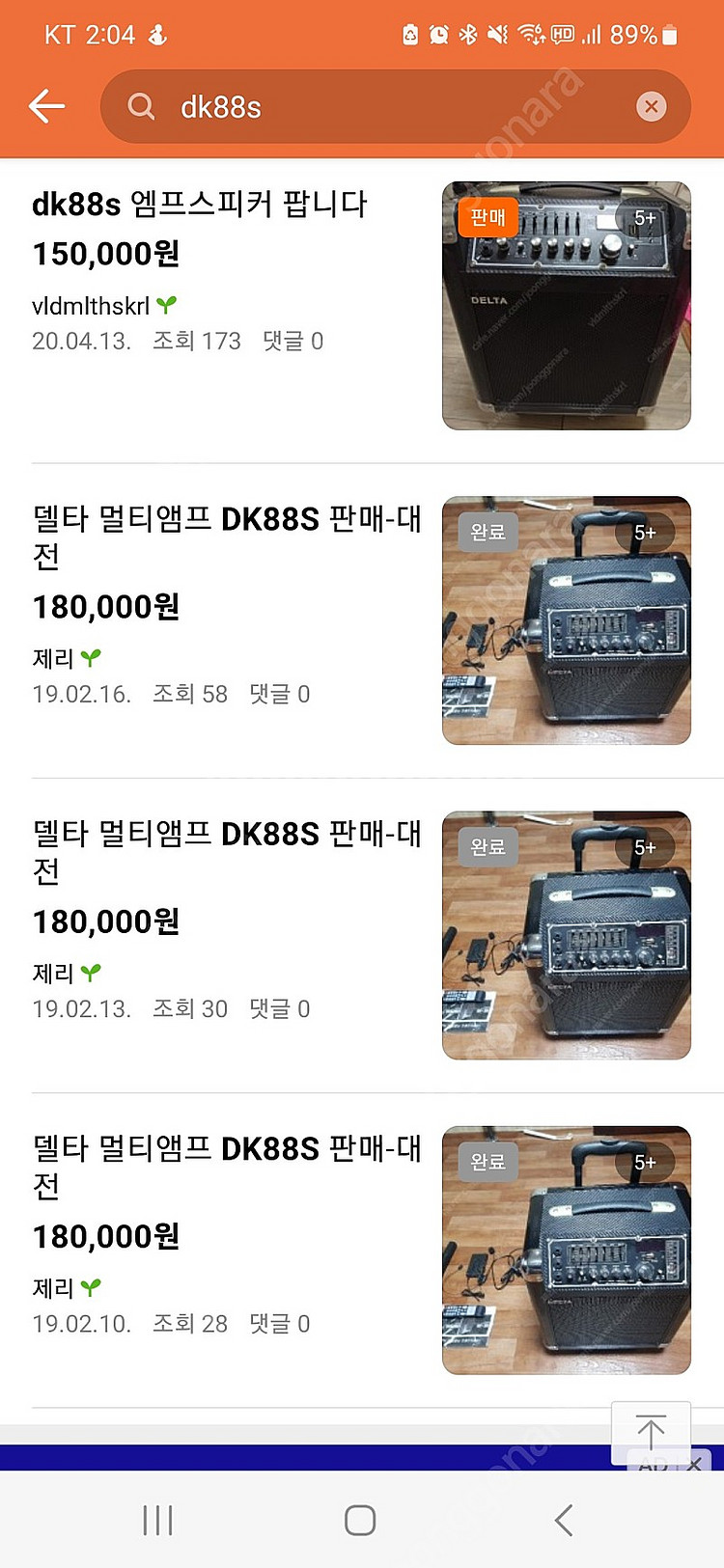Open the 5+ photo count on the last listing

point(646,1162)
